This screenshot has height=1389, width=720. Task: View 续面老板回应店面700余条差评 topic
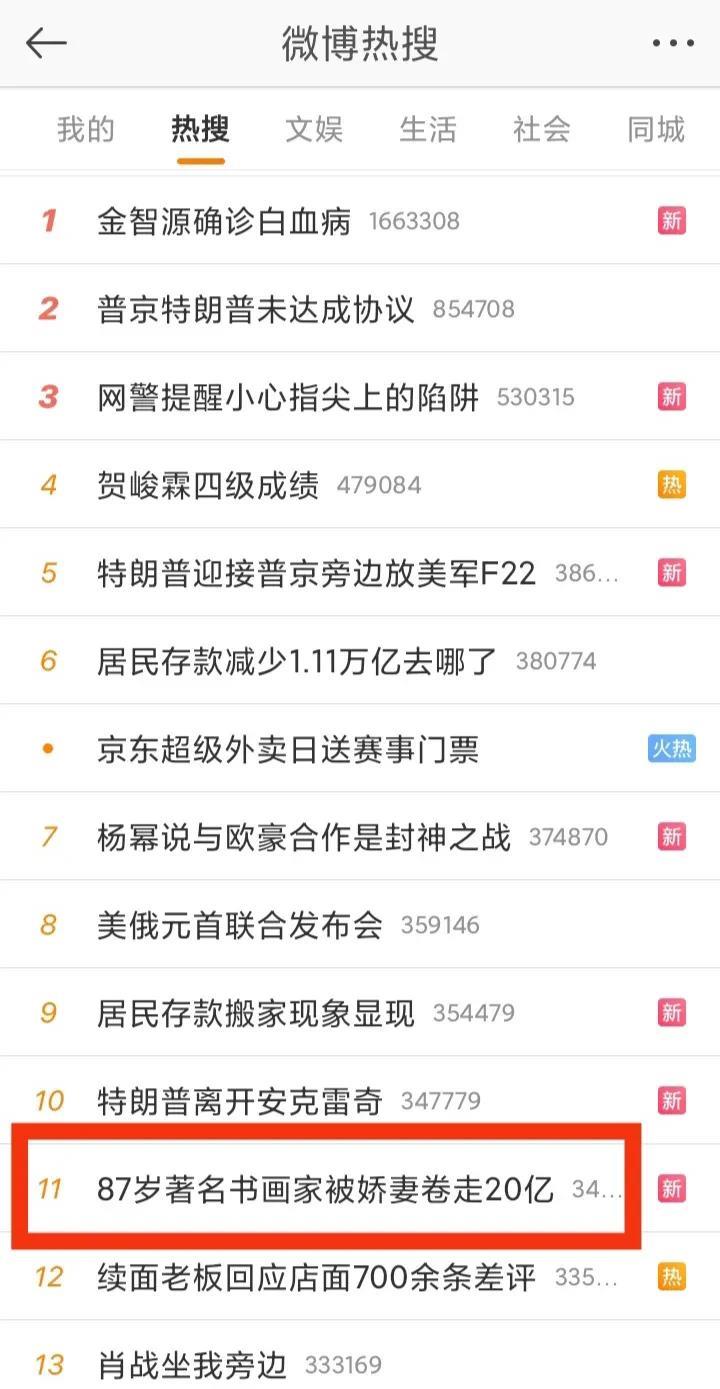coord(360,1277)
